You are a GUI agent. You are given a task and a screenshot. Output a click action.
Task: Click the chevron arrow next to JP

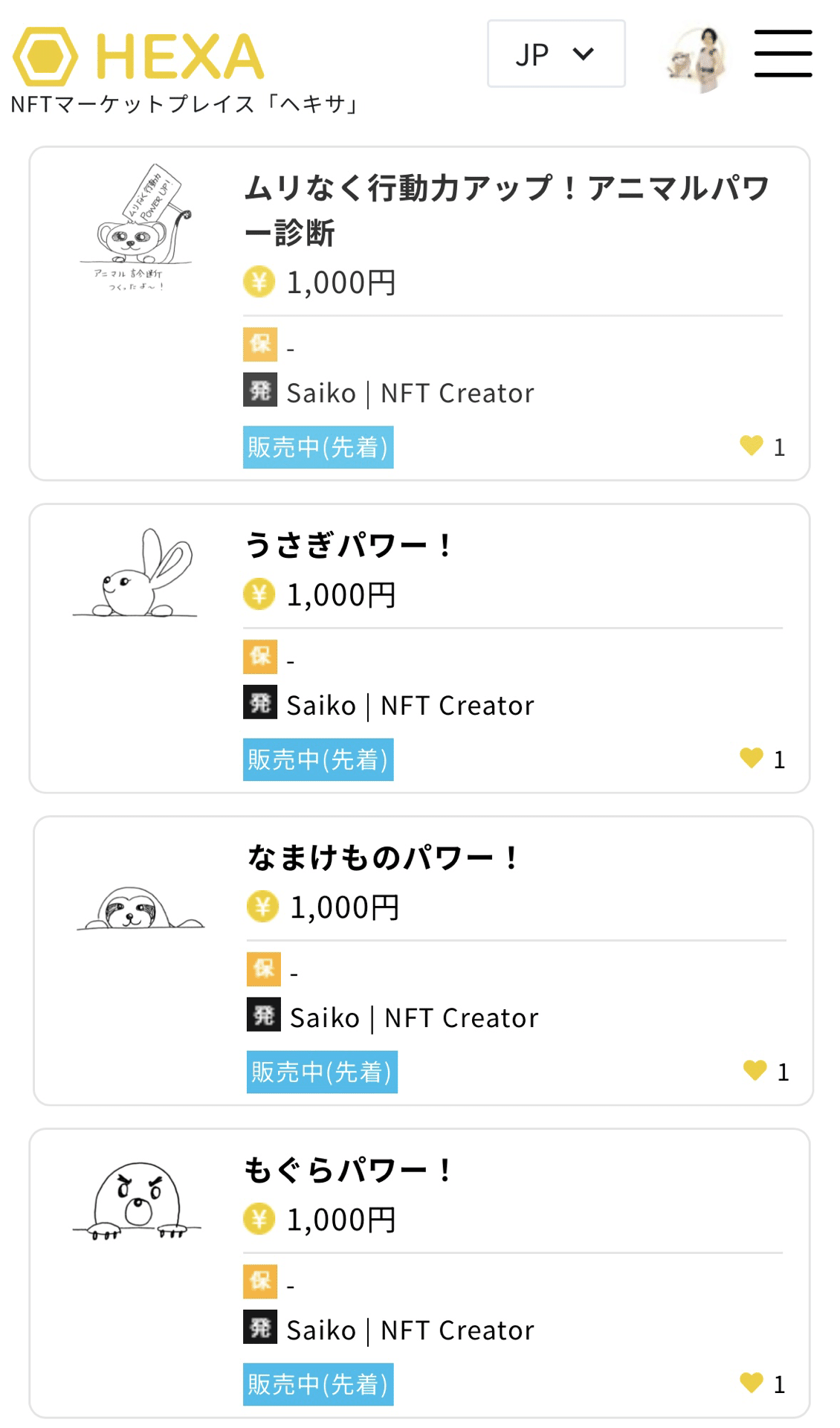click(x=586, y=53)
